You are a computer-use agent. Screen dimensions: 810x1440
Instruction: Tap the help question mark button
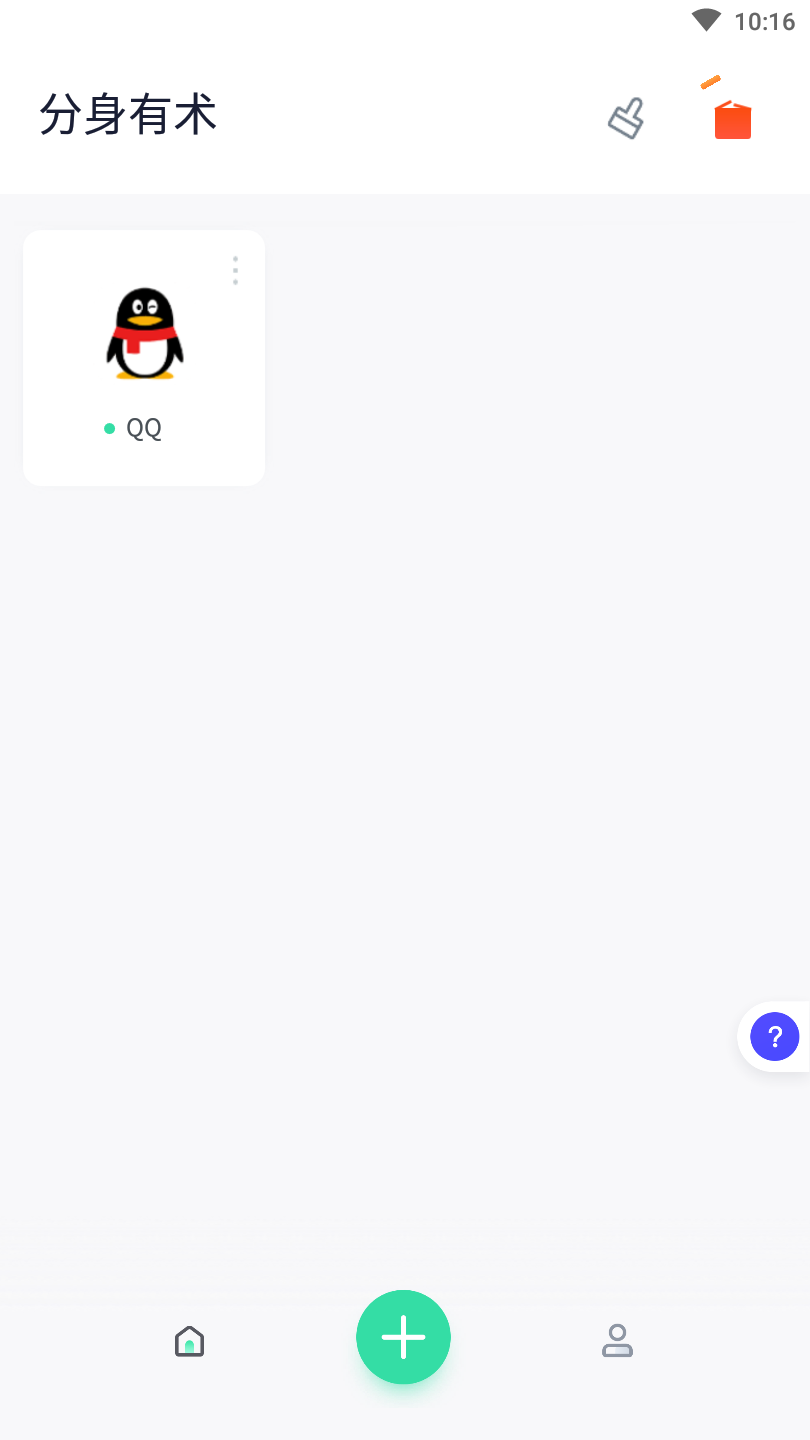click(775, 1037)
